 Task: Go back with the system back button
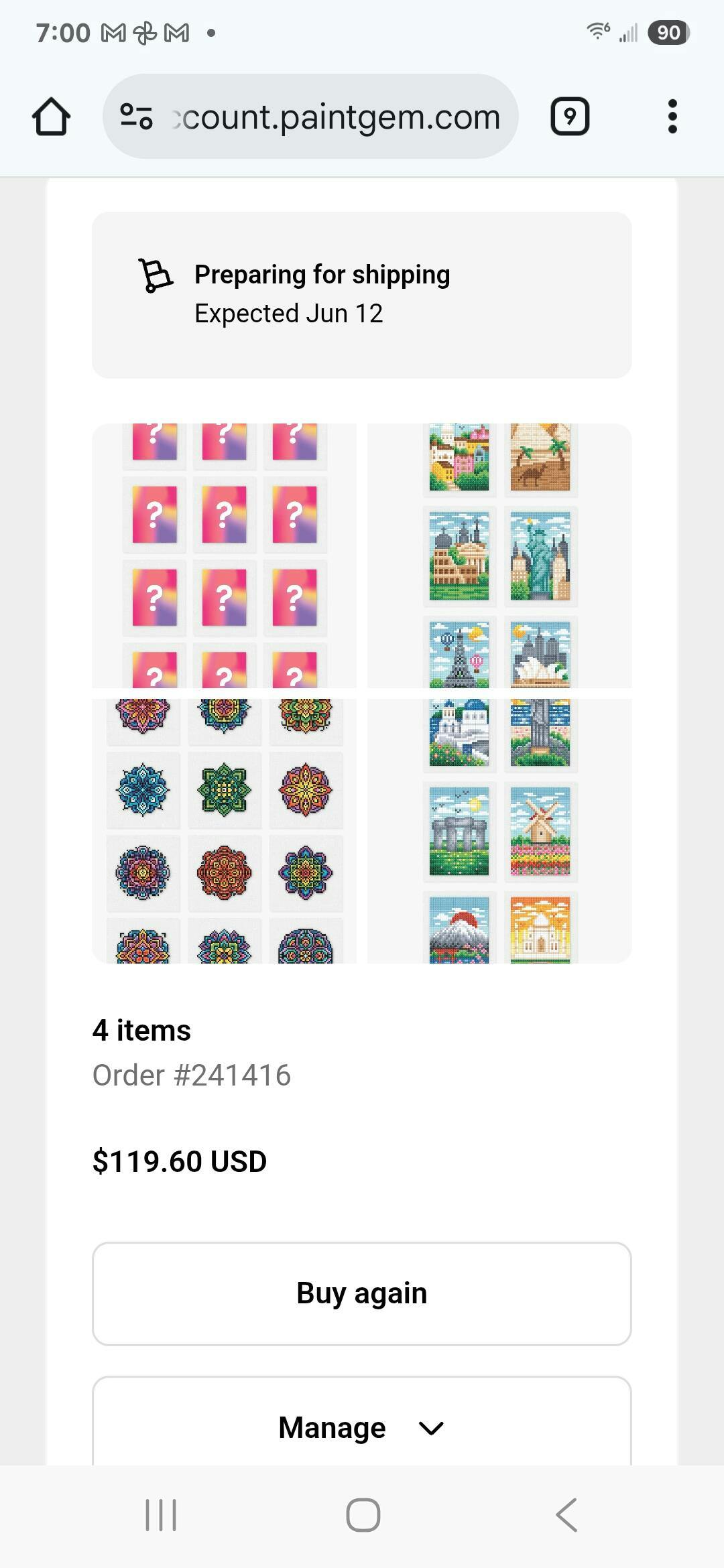pyautogui.click(x=566, y=1515)
